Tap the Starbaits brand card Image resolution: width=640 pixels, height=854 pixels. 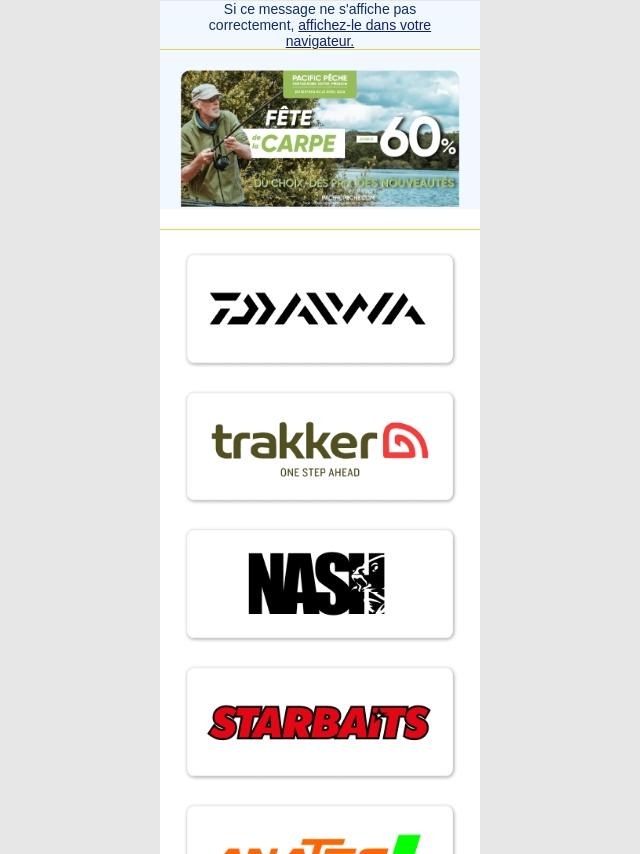click(x=320, y=722)
